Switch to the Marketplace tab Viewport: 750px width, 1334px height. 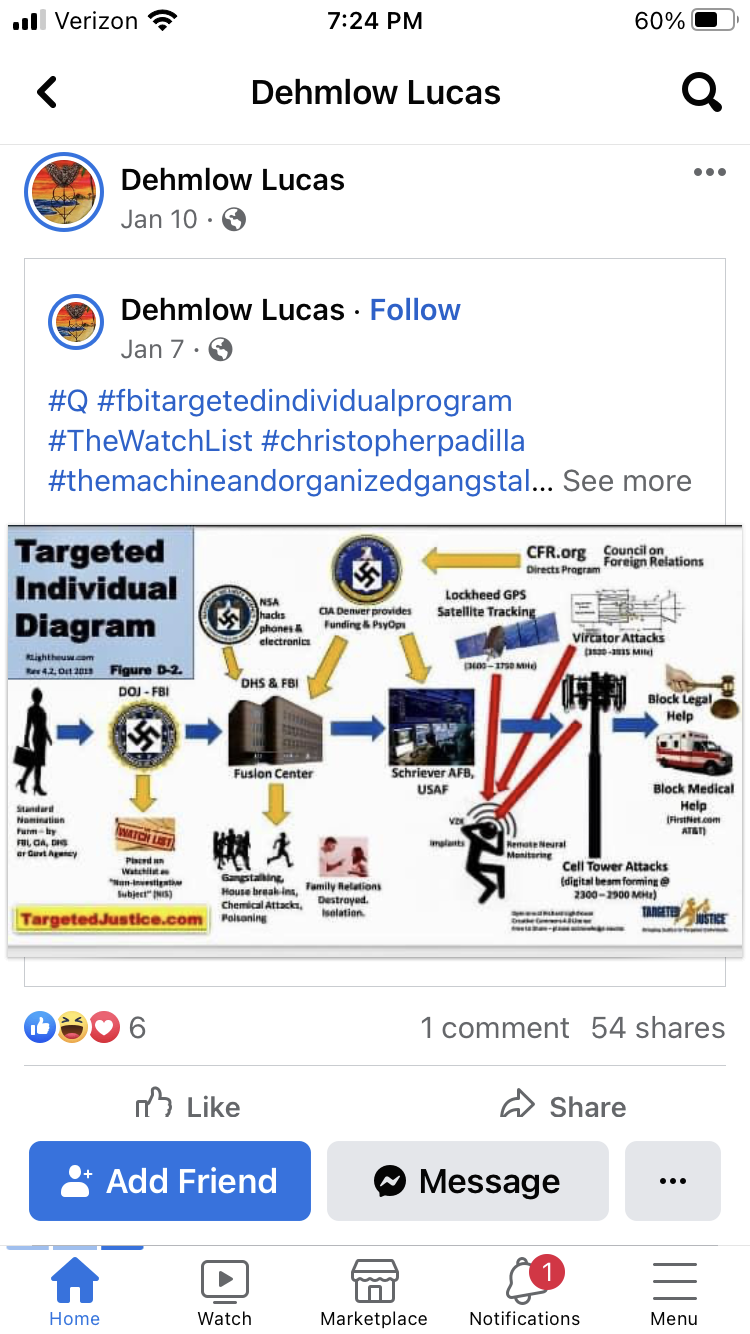point(374,1293)
